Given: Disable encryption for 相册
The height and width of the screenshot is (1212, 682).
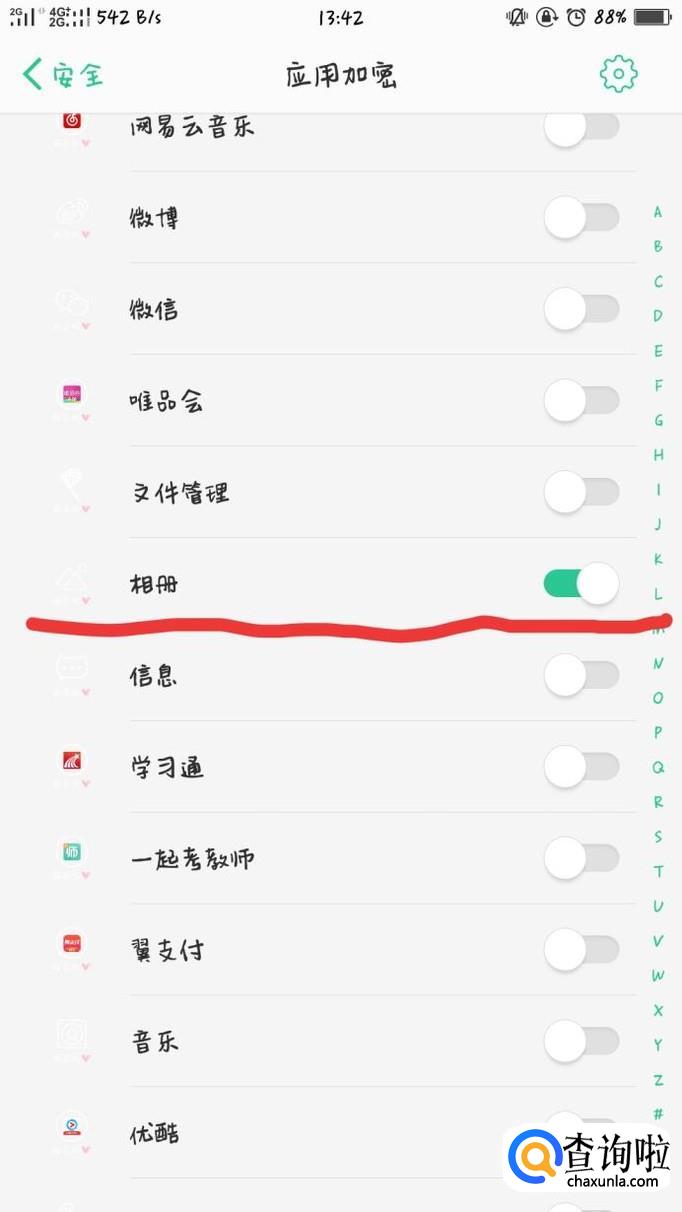Looking at the screenshot, I should click(581, 584).
